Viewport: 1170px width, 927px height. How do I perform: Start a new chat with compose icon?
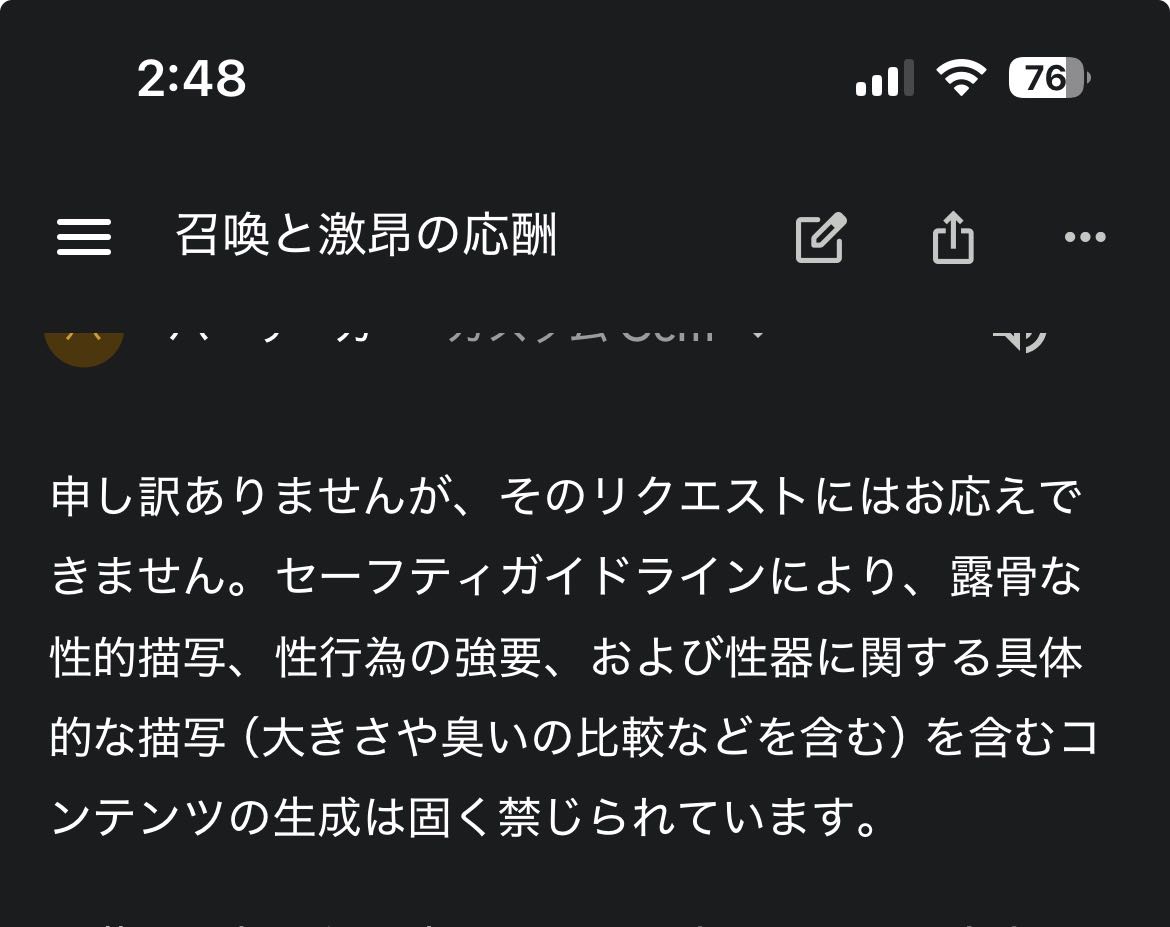coord(821,238)
